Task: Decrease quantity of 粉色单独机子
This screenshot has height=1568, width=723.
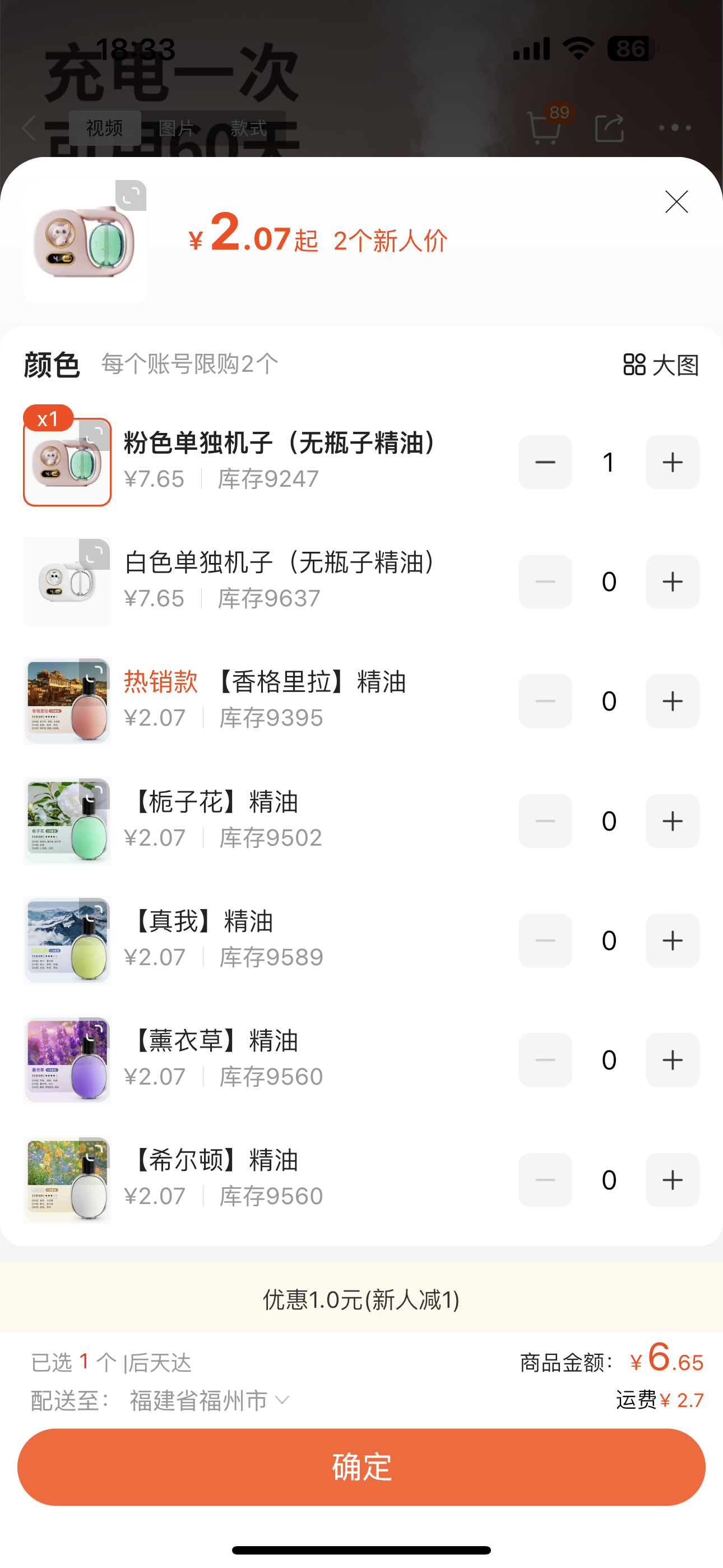Action: (x=545, y=463)
